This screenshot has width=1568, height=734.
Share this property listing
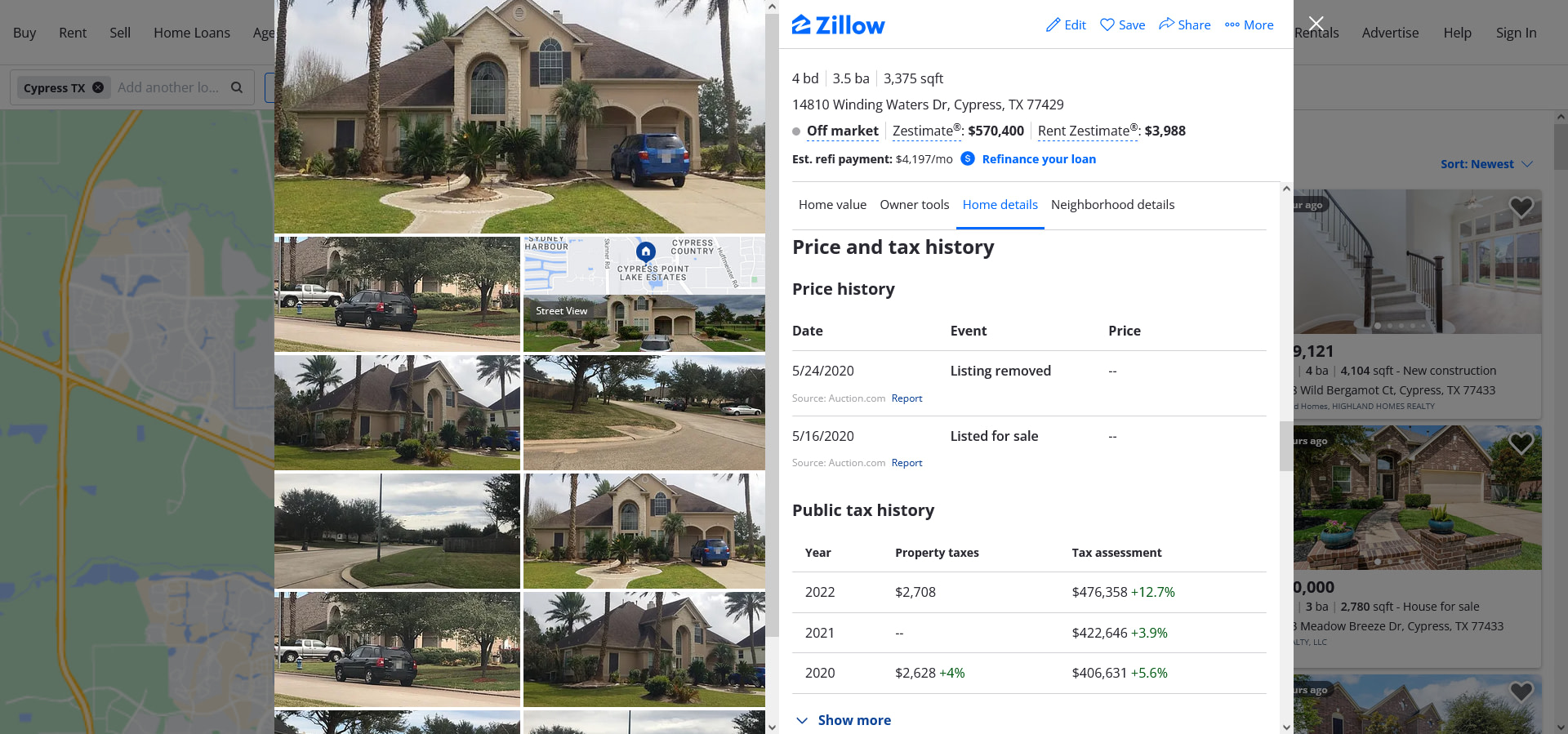click(1184, 25)
